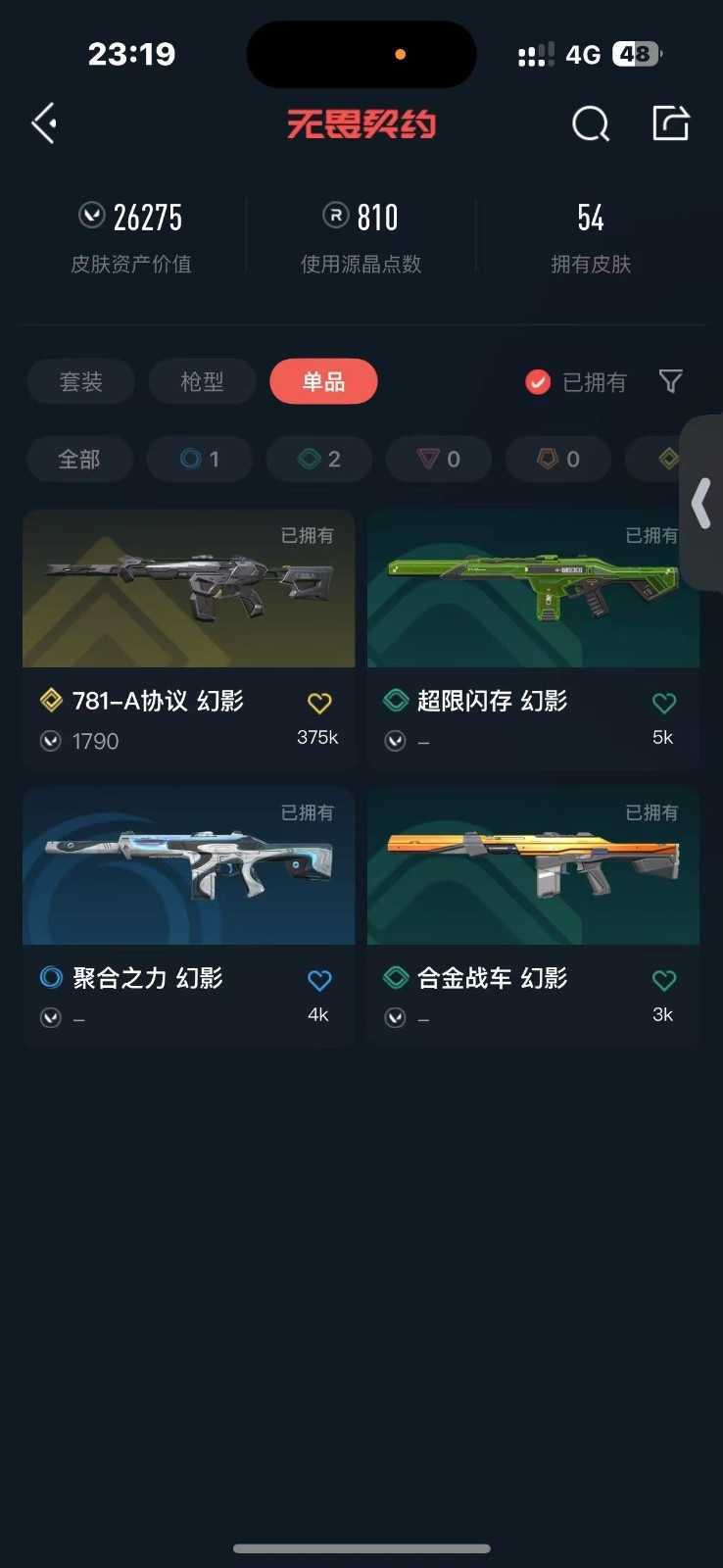Filter by the blue circle tier chip
This screenshot has width=723, height=1568.
coord(200,459)
